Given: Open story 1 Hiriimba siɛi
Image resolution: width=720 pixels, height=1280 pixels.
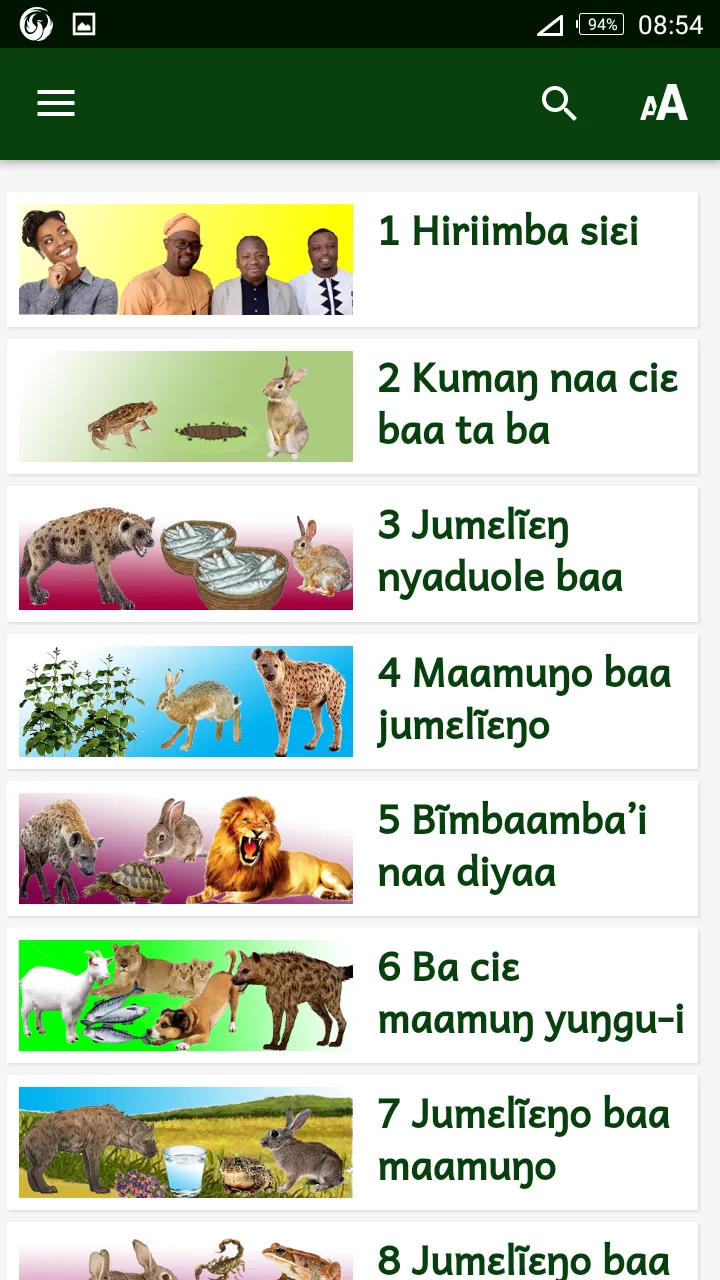Looking at the screenshot, I should tap(352, 260).
